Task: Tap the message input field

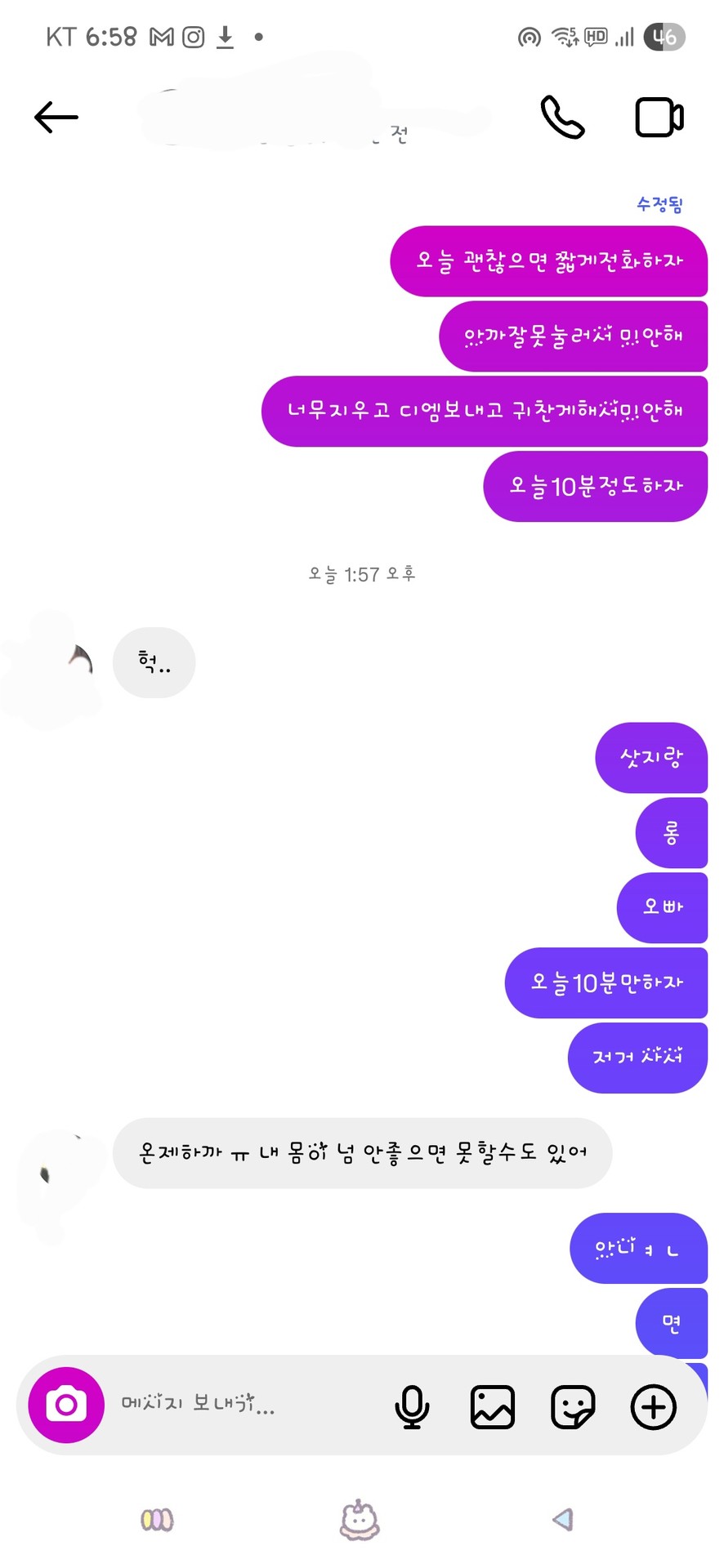Action: coord(245,1405)
